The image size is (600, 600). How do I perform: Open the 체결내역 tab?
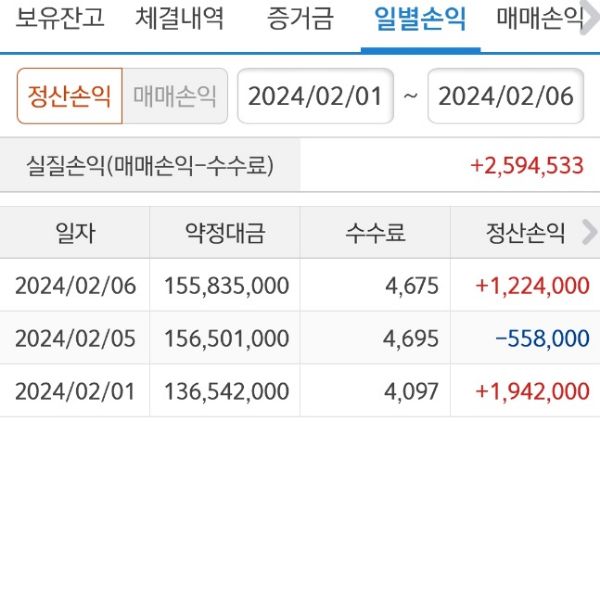click(180, 18)
